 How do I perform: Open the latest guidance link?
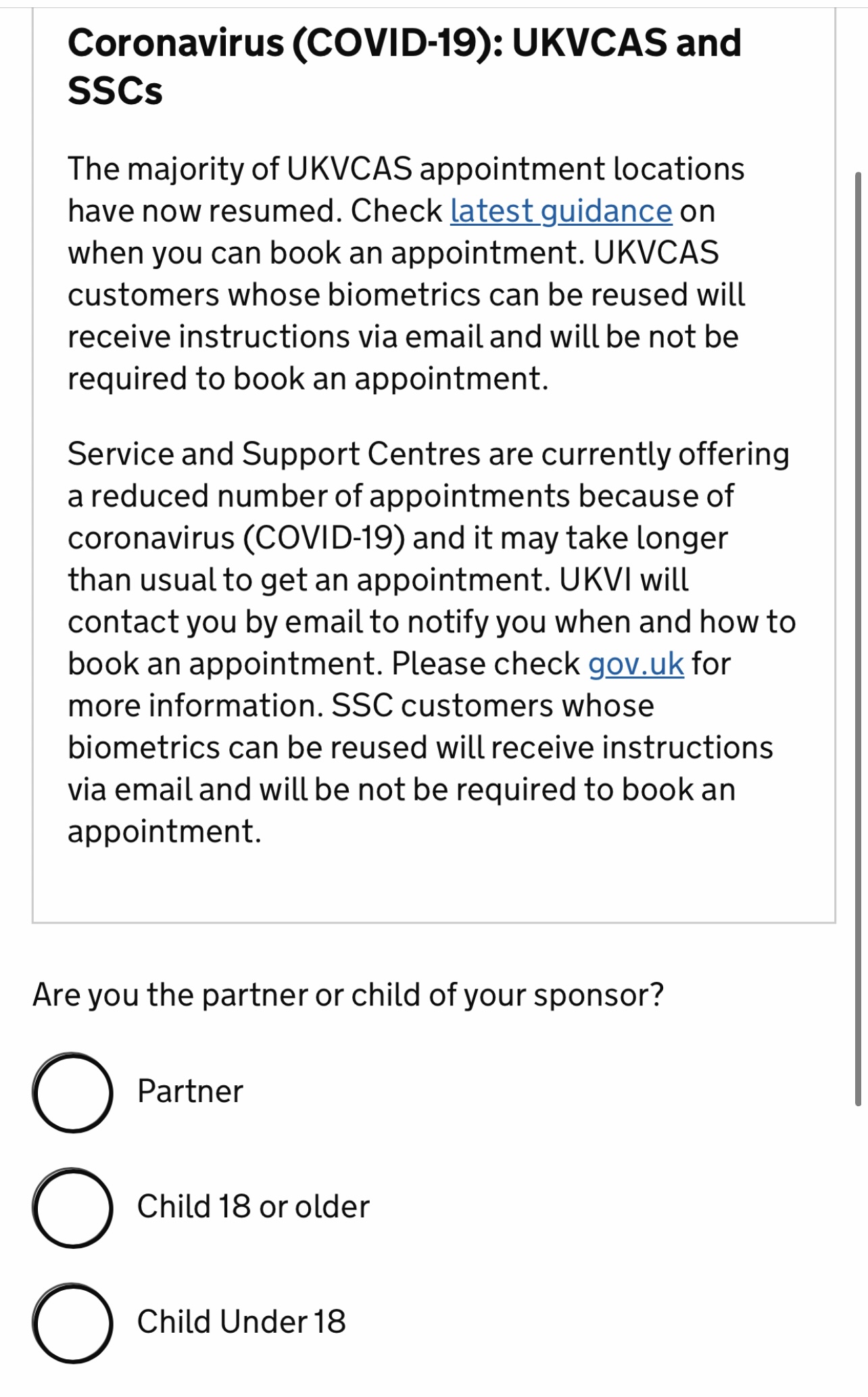click(x=560, y=212)
